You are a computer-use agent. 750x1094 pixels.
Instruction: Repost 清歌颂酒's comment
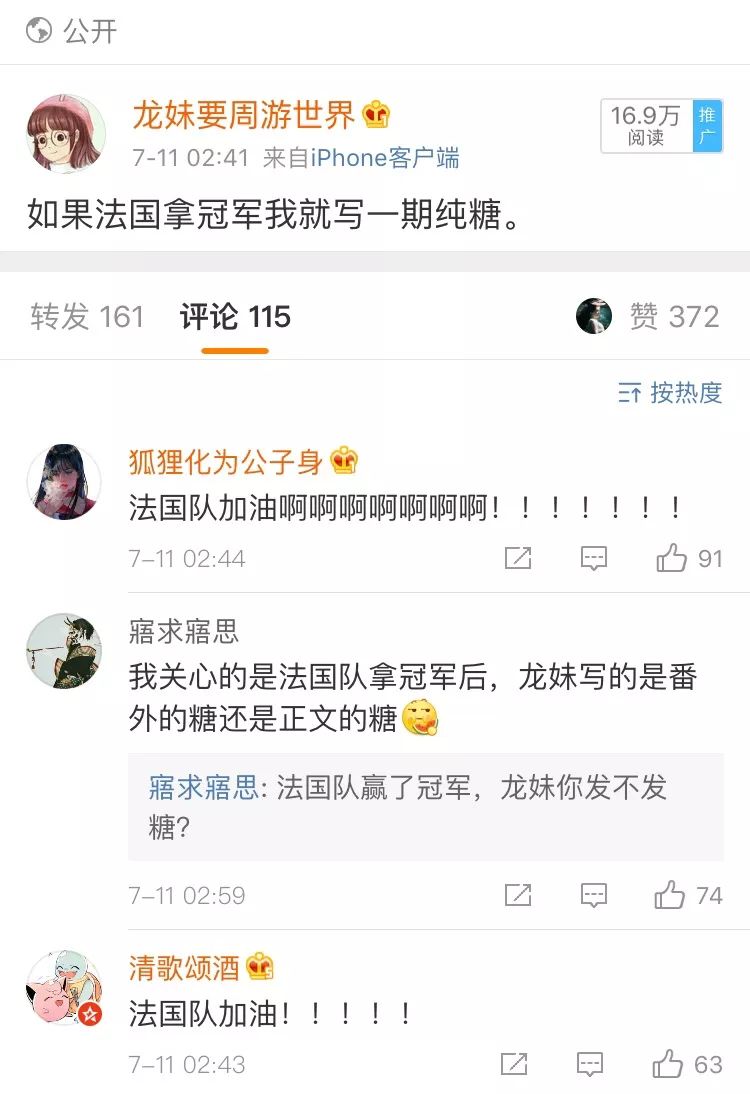point(514,1064)
